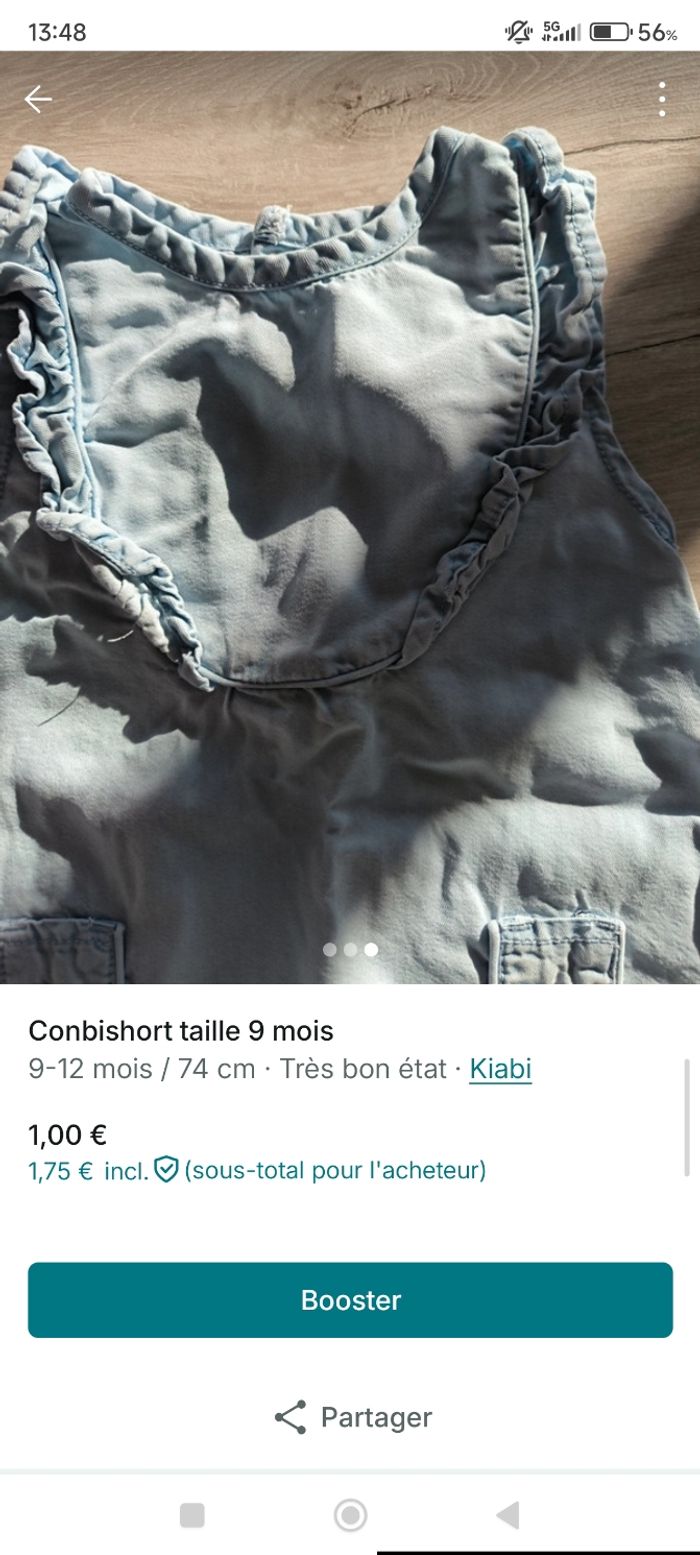The height and width of the screenshot is (1555, 700).
Task: Share this listing via Partager
Action: 352,1417
